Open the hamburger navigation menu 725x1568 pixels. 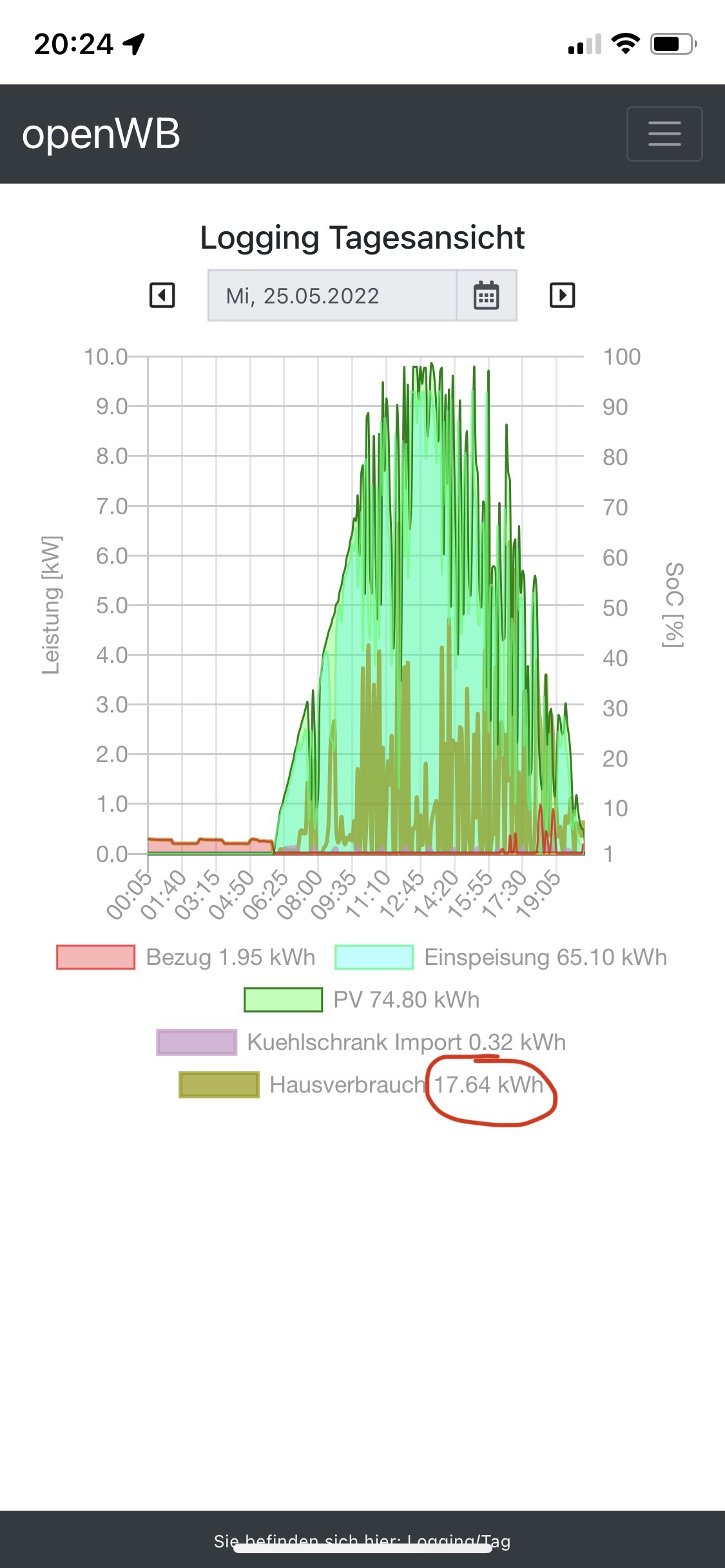point(664,134)
